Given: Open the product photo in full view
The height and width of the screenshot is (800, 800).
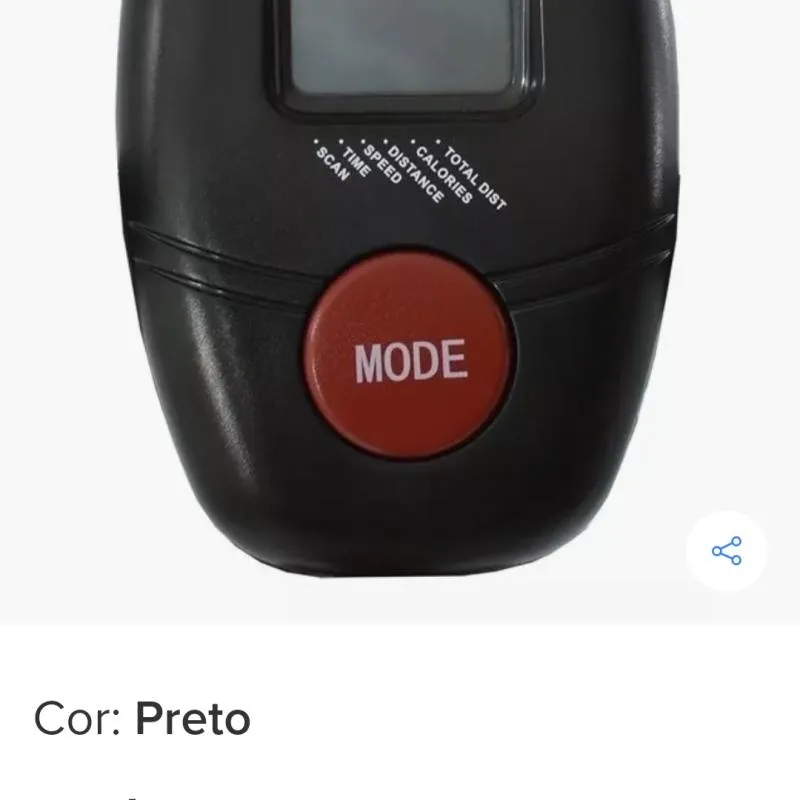Looking at the screenshot, I should click(400, 300).
